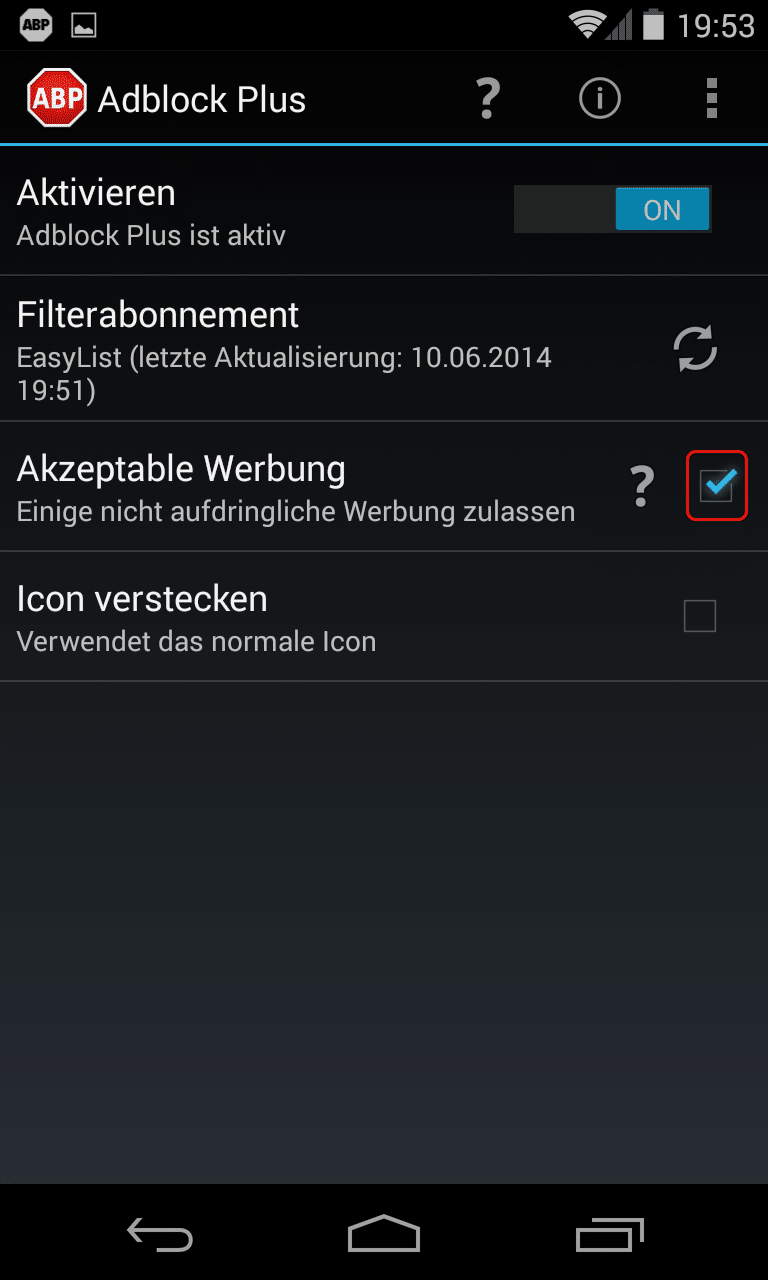Image resolution: width=768 pixels, height=1280 pixels.
Task: Open the help question mark in app bar
Action: [x=487, y=99]
